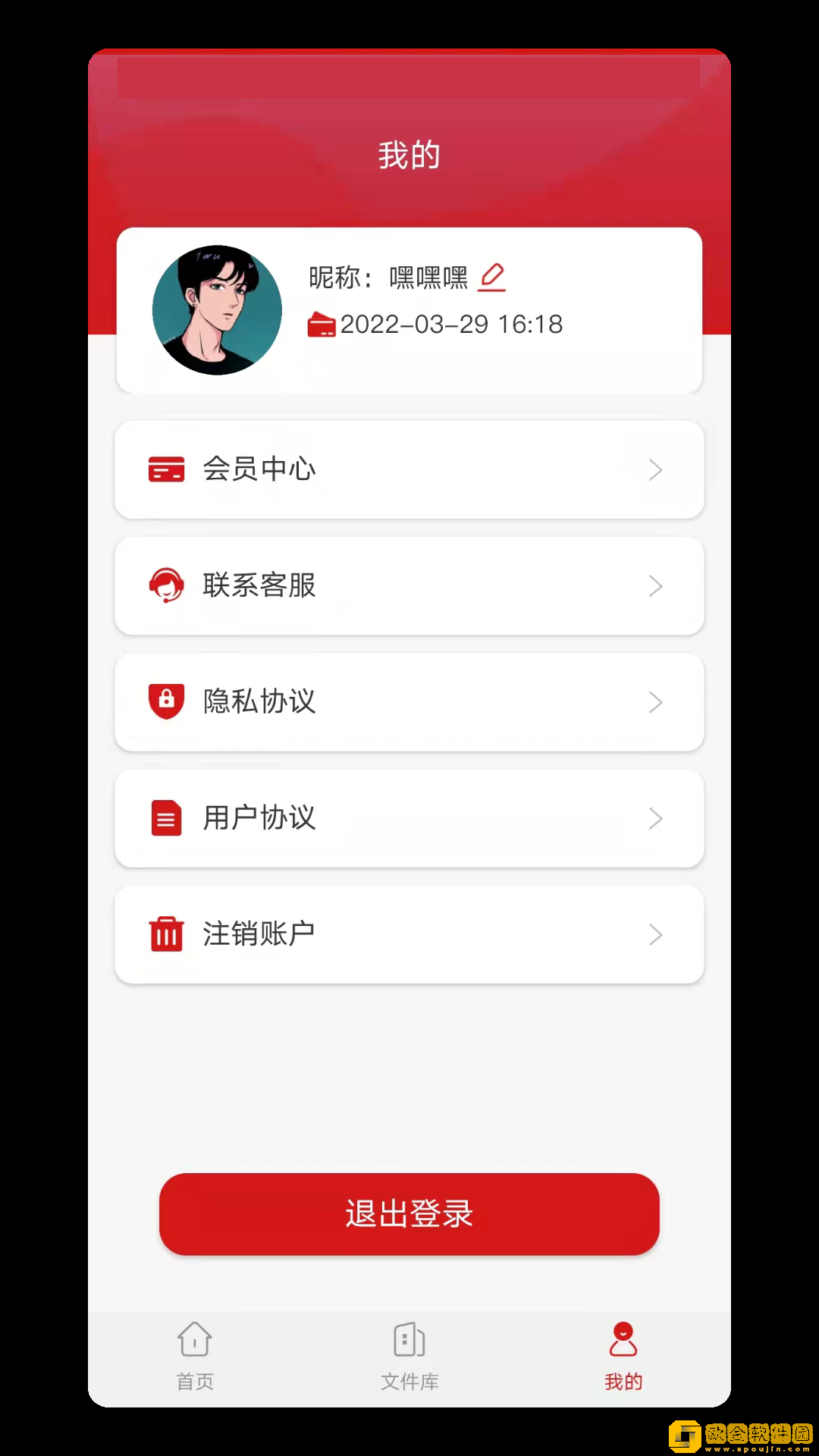This screenshot has height=1456, width=819.
Task: Click the 文件库 file icon
Action: (408, 1341)
